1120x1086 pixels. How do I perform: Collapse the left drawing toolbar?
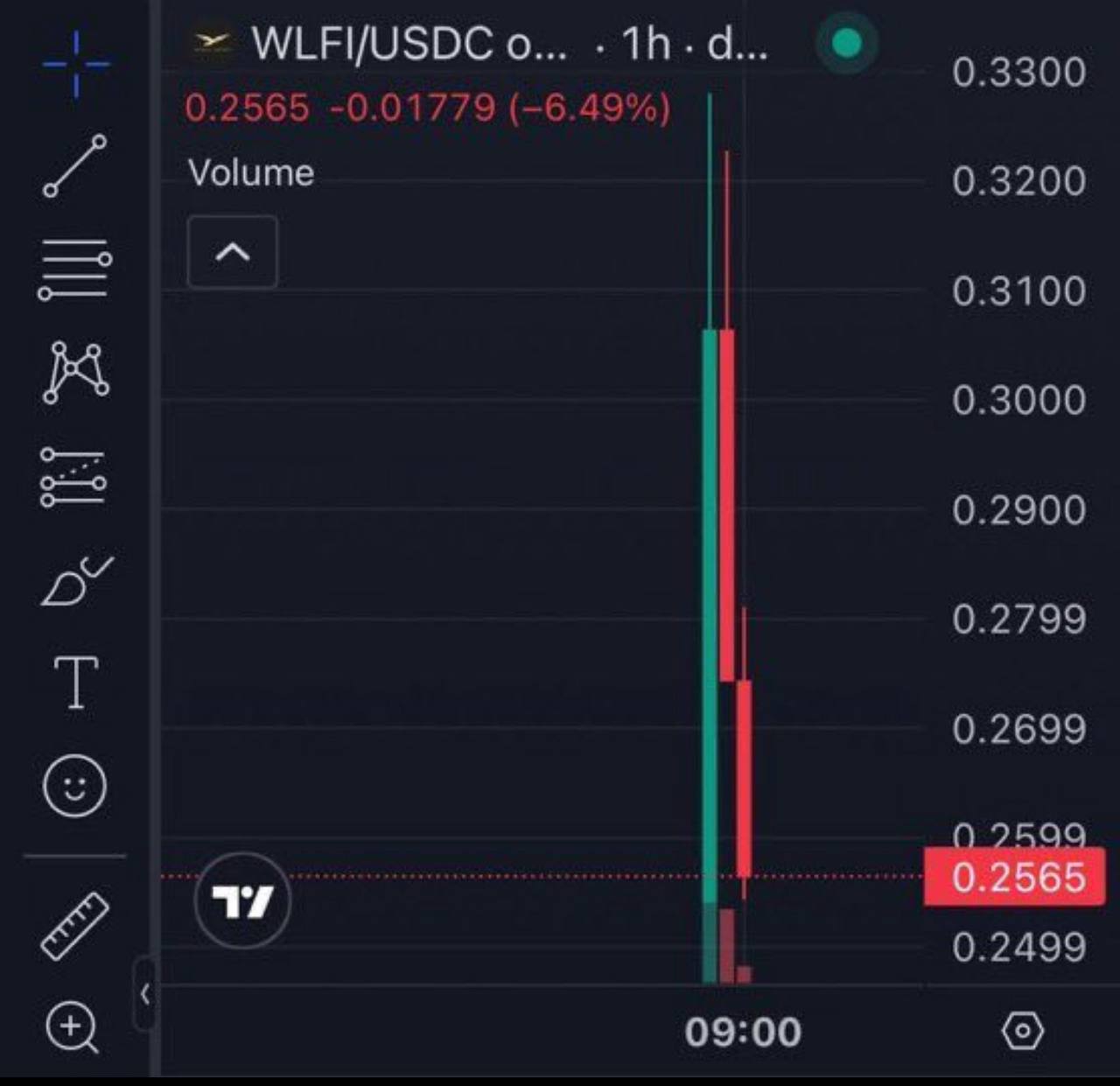coord(145,994)
